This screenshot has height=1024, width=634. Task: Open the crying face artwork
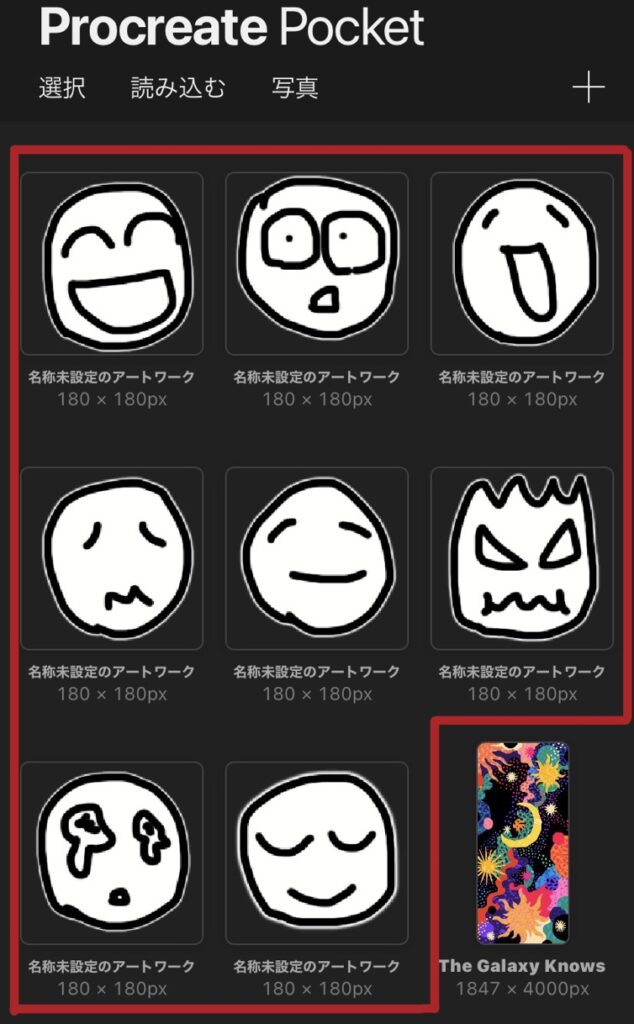click(112, 853)
